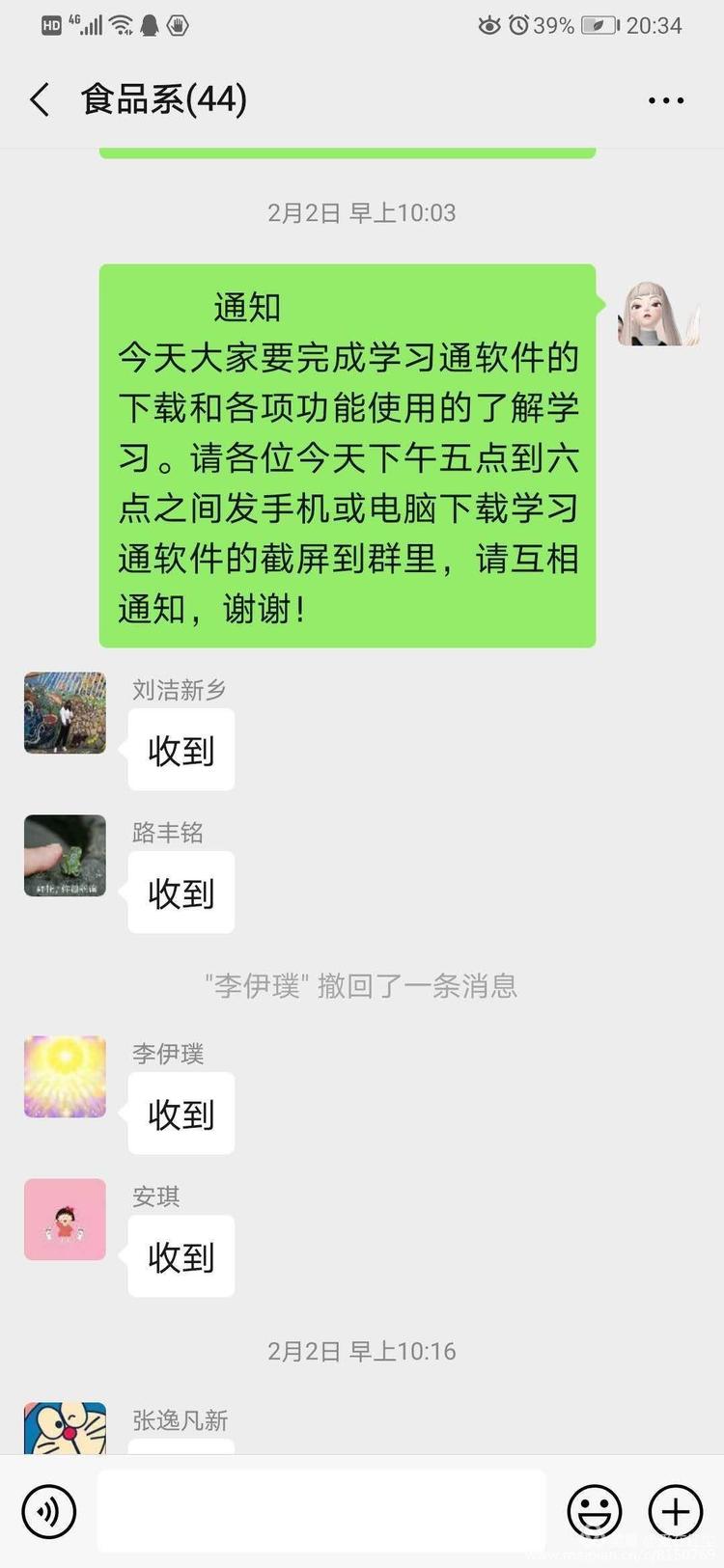Open the group chat overflow menu
This screenshot has width=724, height=1568.
[x=665, y=100]
